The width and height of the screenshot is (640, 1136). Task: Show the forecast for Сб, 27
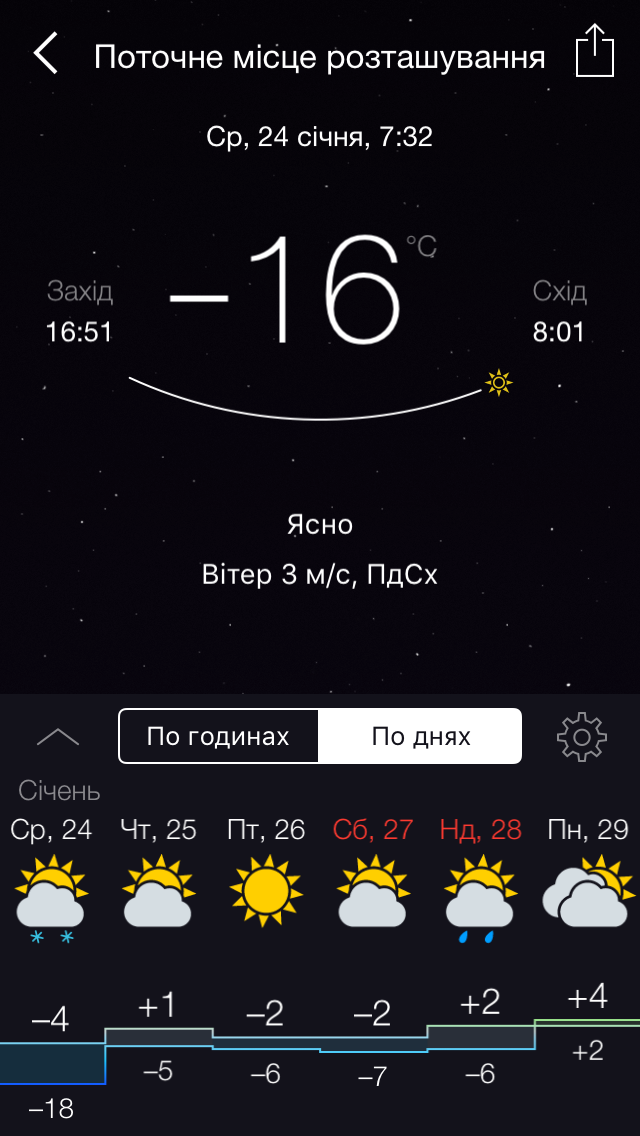(x=373, y=880)
